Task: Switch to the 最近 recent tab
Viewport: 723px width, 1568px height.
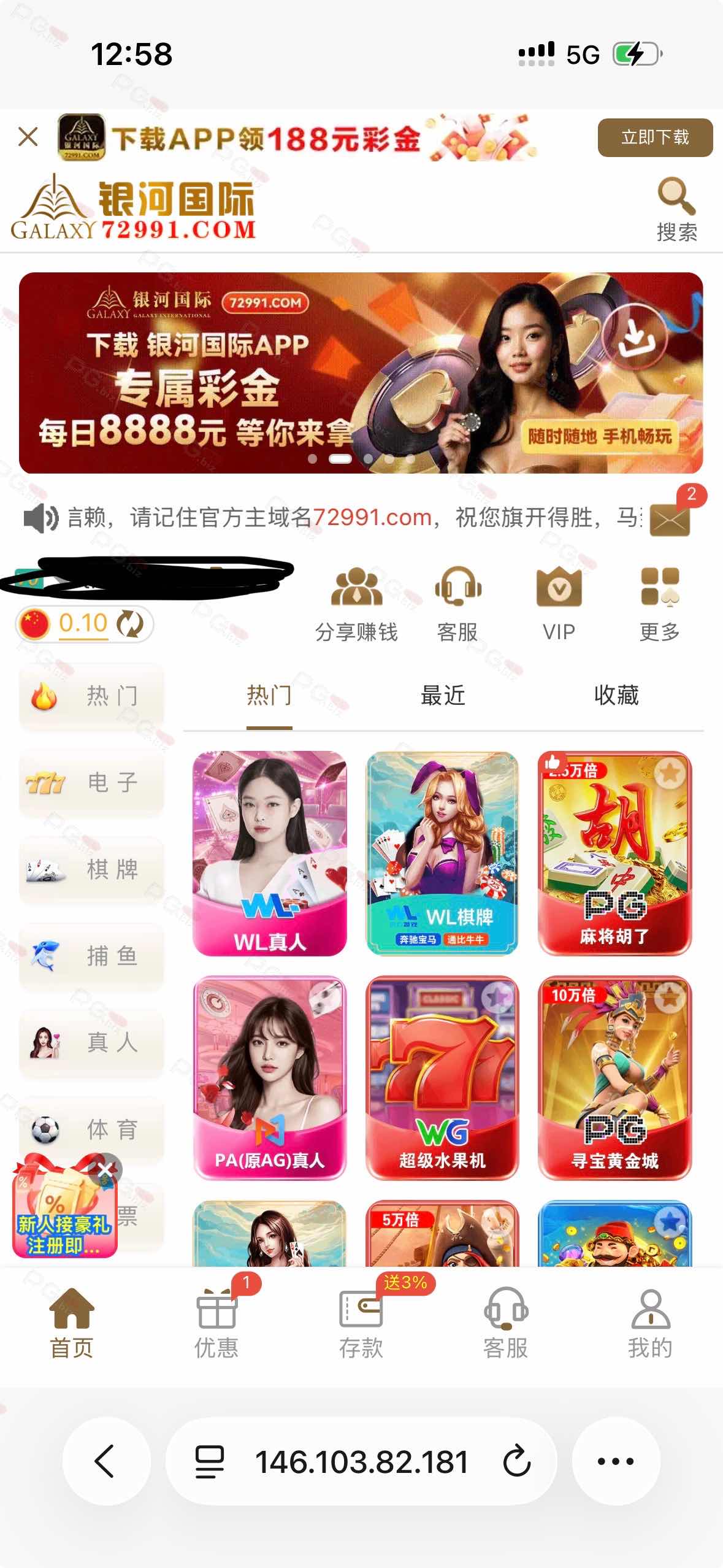Action: click(x=443, y=696)
